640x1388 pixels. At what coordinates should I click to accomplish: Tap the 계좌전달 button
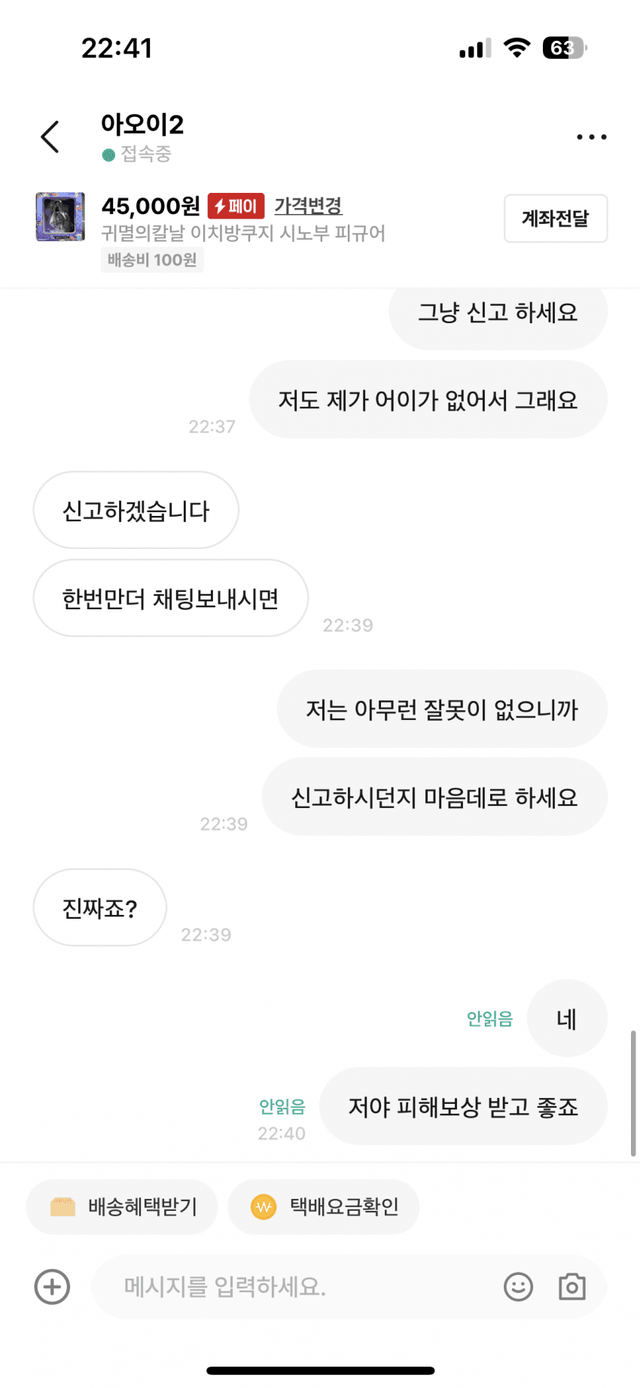[x=555, y=218]
